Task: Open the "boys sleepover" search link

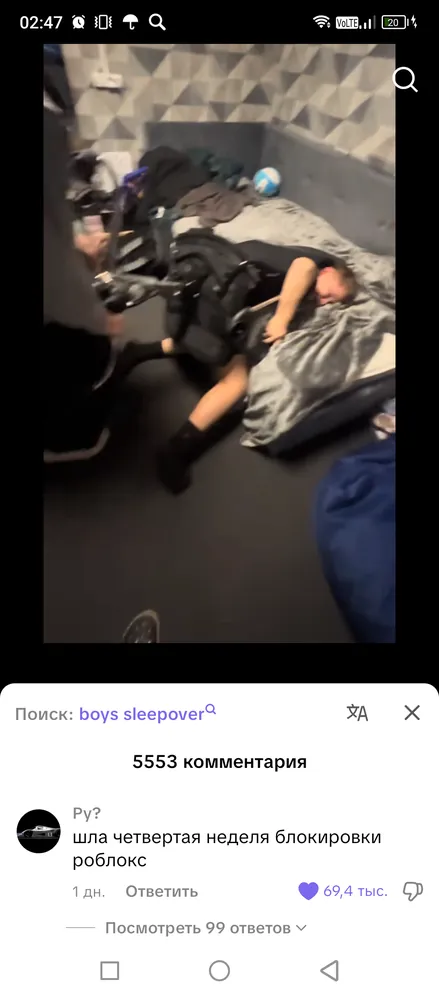Action: [147, 713]
